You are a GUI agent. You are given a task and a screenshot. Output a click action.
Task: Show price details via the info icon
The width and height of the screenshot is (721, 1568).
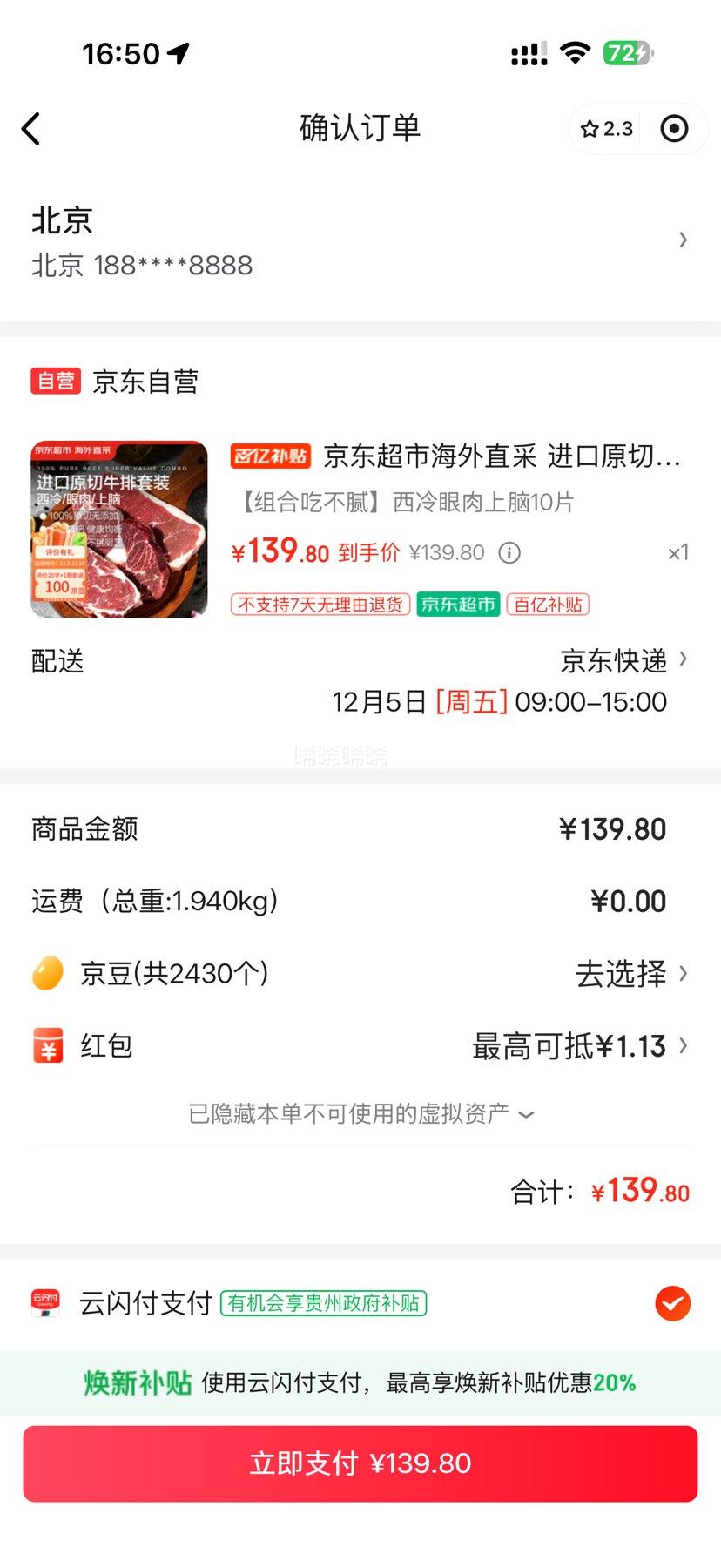click(509, 553)
